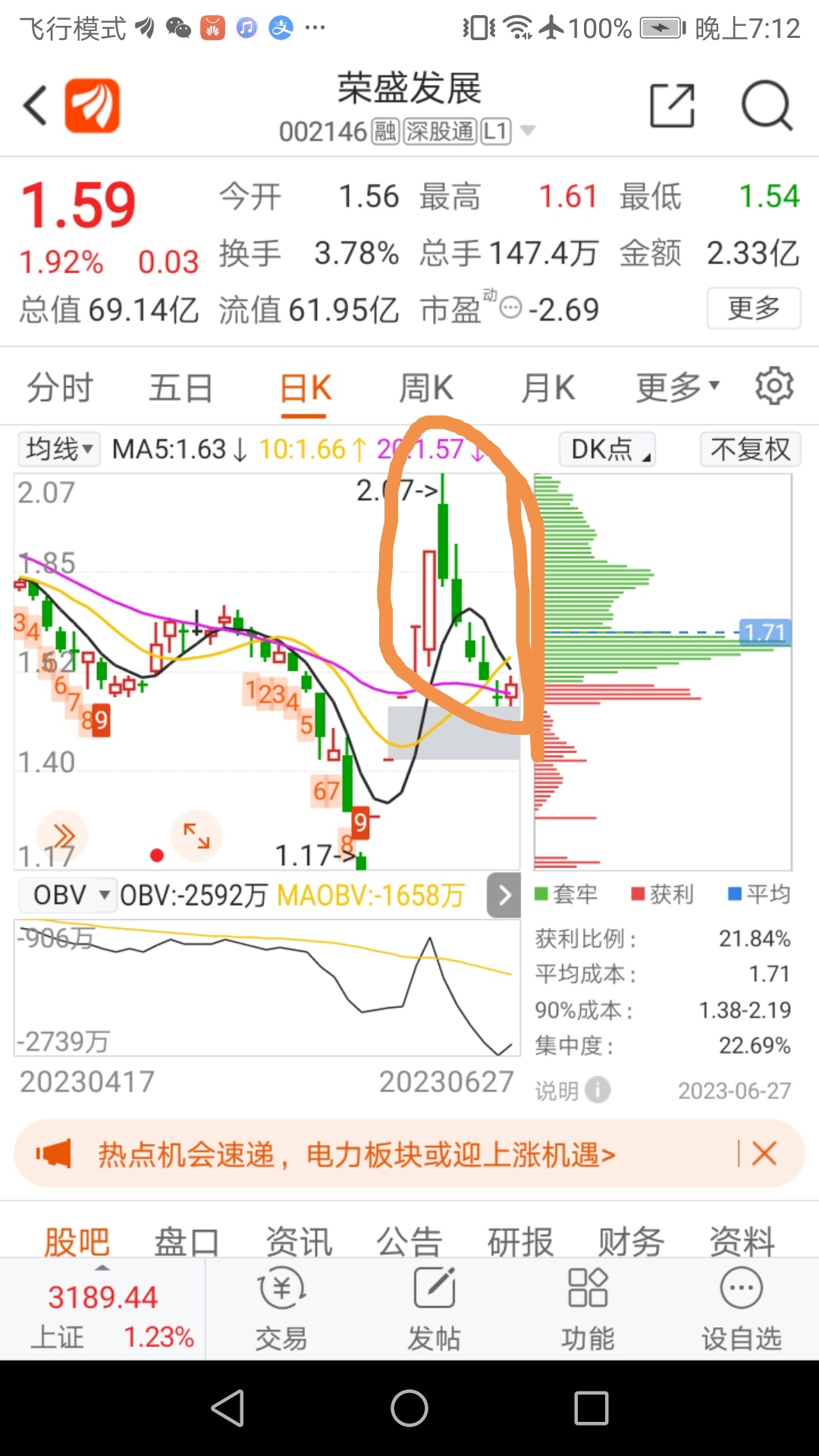Select the 月K chart tab
Image resolution: width=819 pixels, height=1456 pixels.
[548, 388]
